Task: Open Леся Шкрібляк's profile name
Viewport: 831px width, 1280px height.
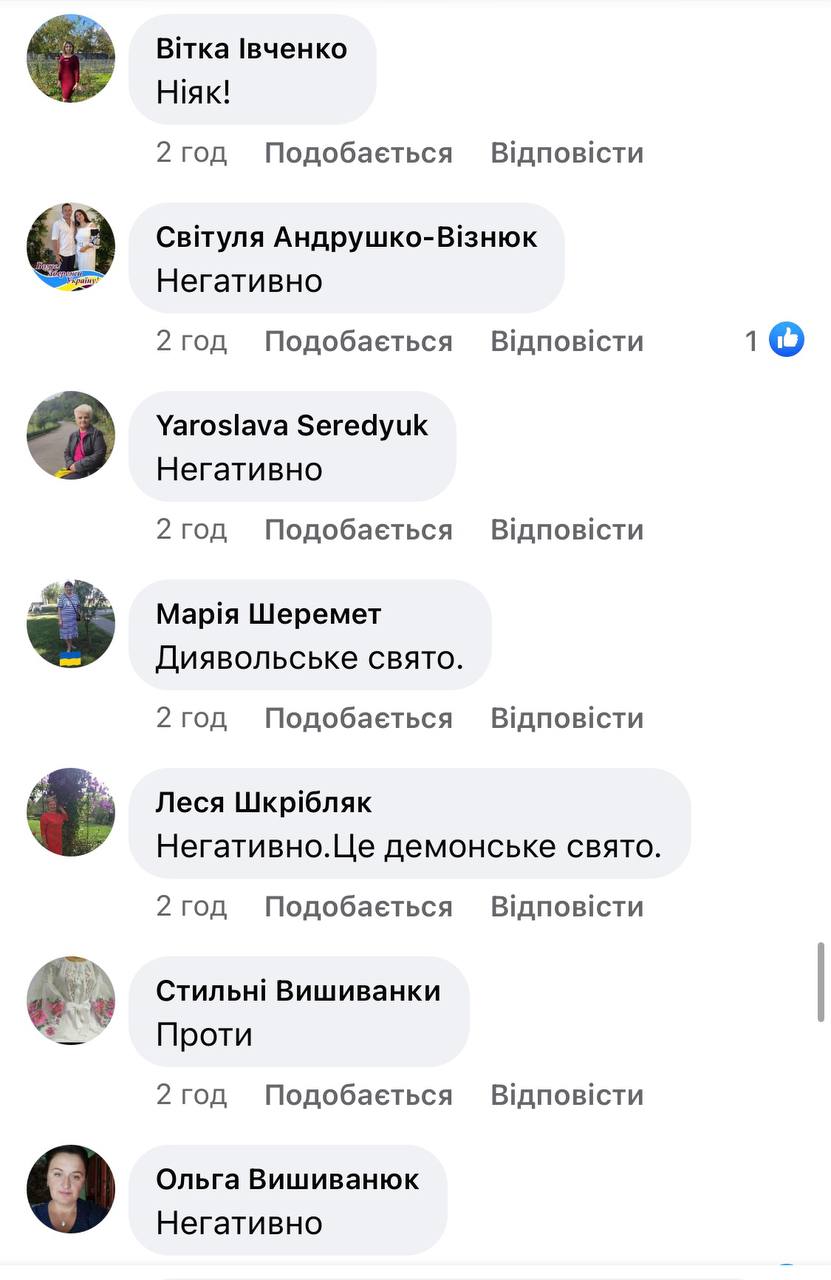Action: (x=264, y=802)
